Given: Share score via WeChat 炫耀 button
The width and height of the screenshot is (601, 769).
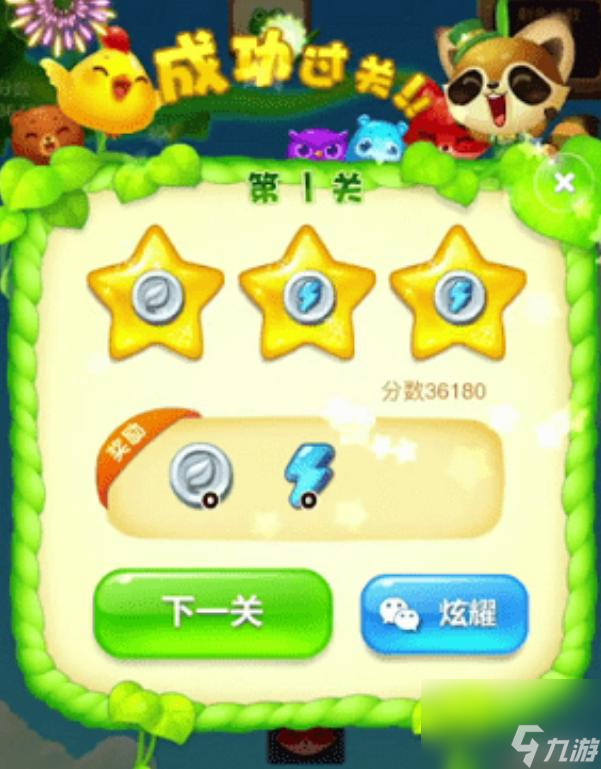Looking at the screenshot, I should click(x=444, y=613).
